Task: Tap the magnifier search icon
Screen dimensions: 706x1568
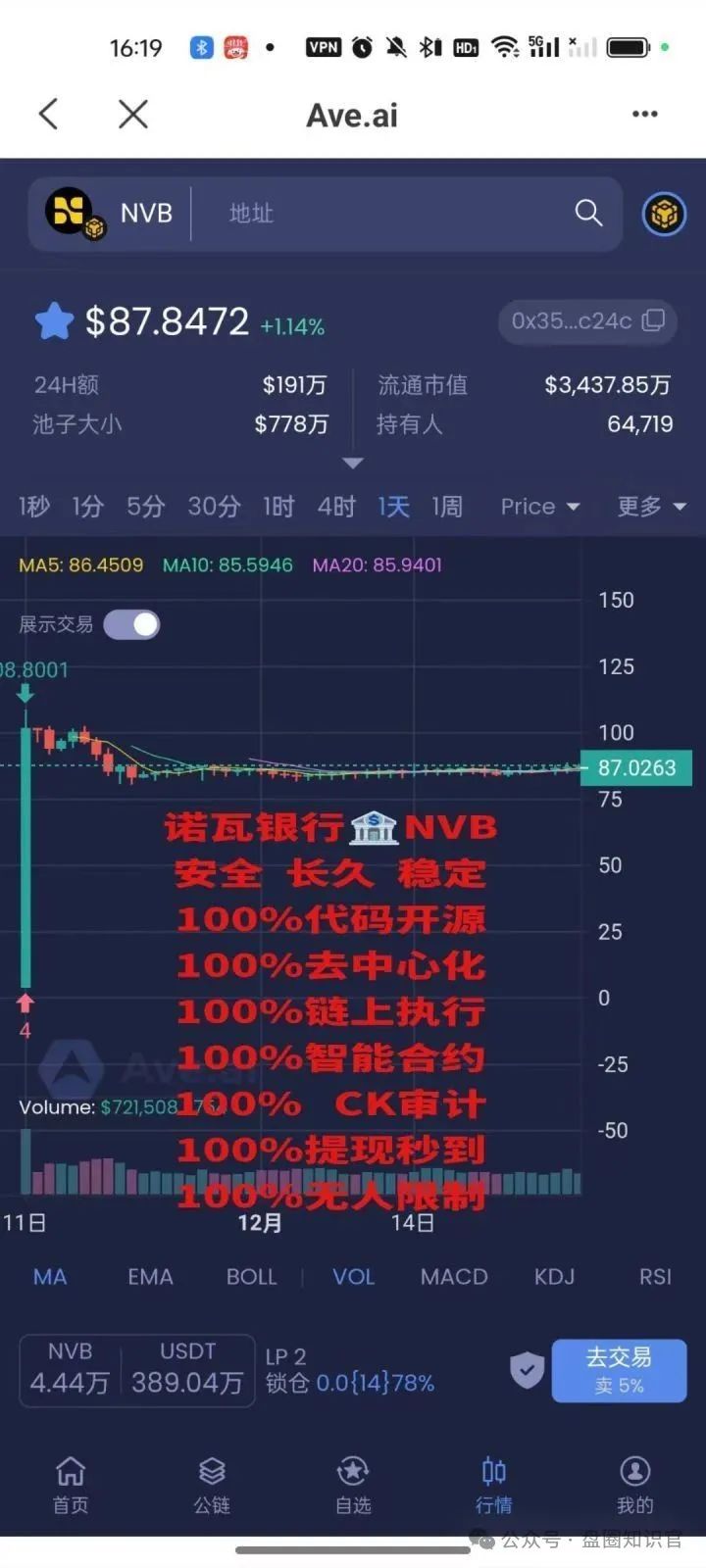Action: [x=588, y=213]
